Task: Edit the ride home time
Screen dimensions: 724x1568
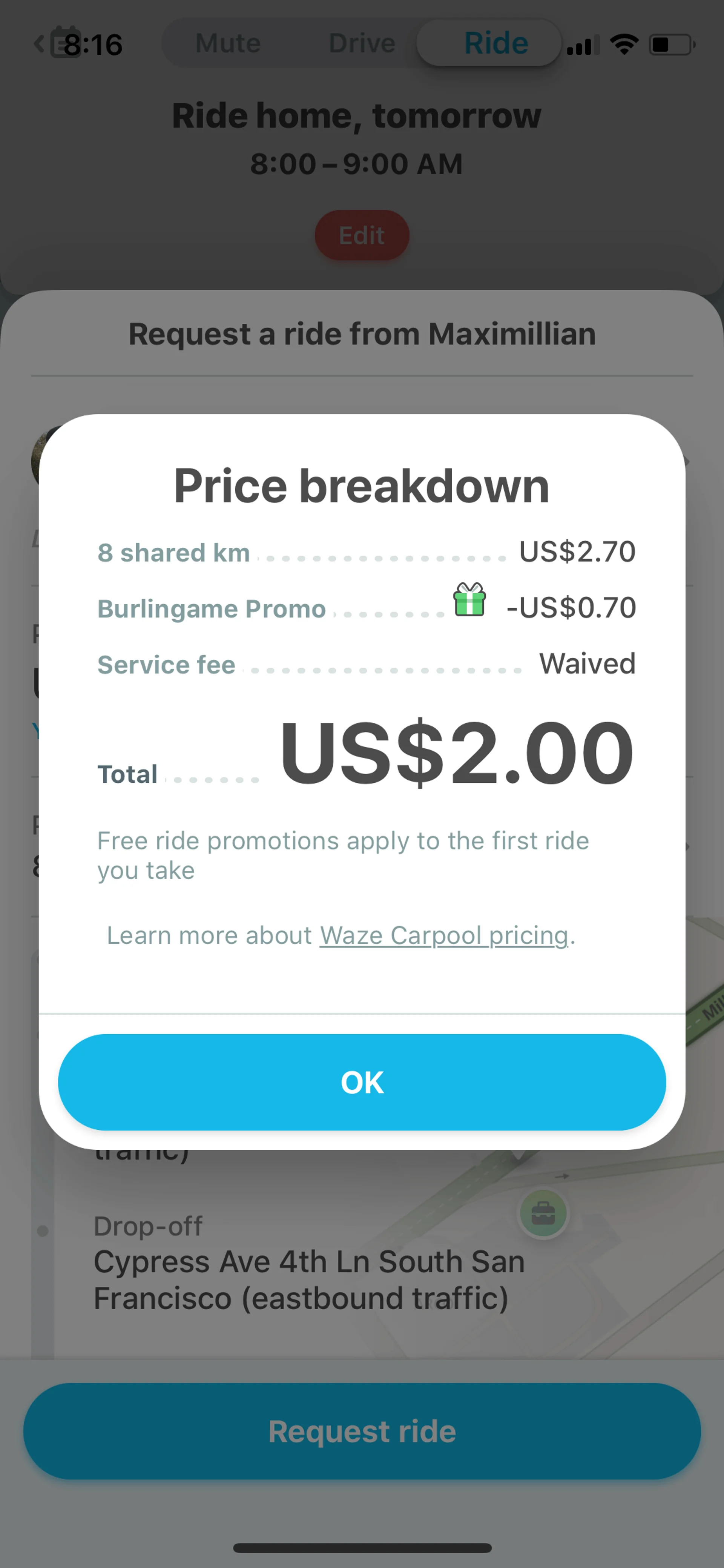Action: pos(361,236)
